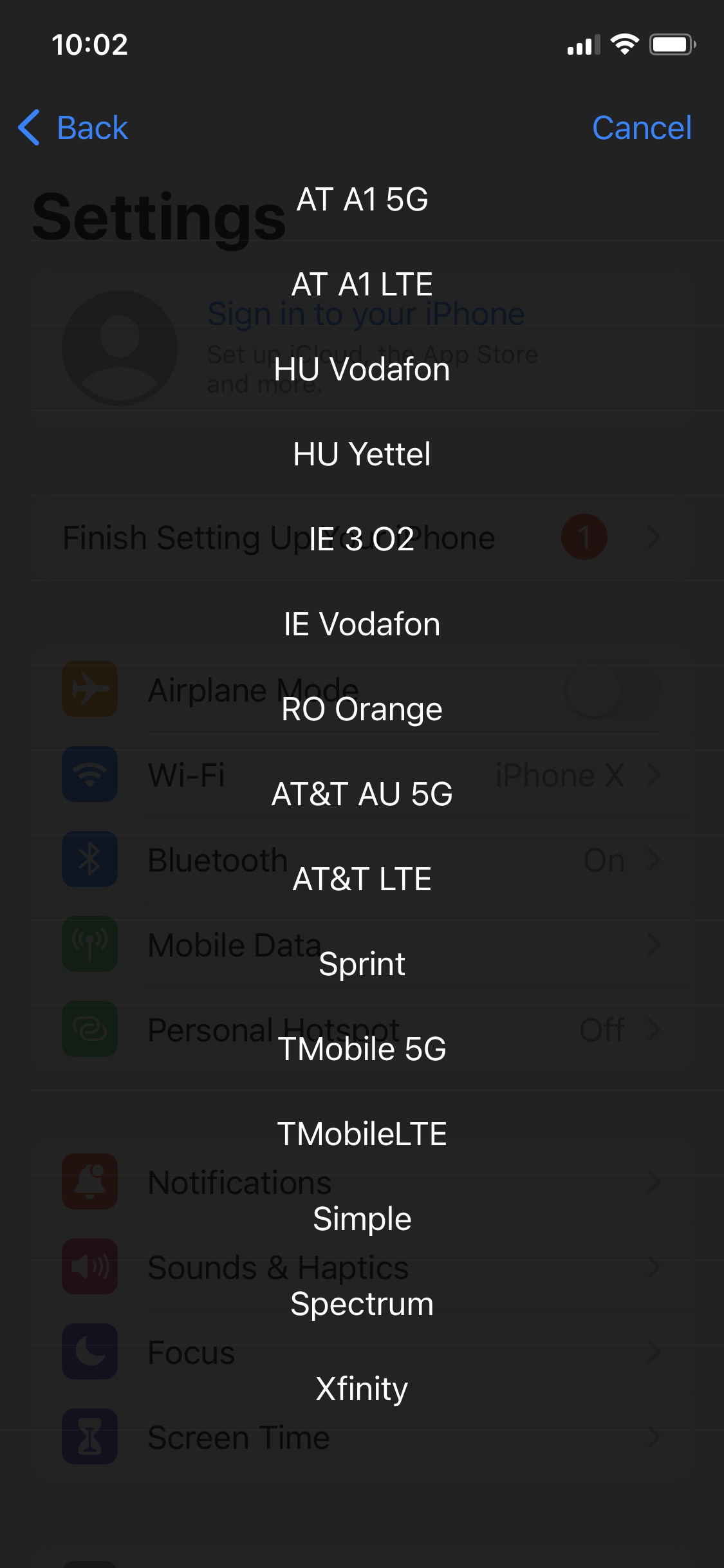Select IE Vodafon carrier

(362, 624)
